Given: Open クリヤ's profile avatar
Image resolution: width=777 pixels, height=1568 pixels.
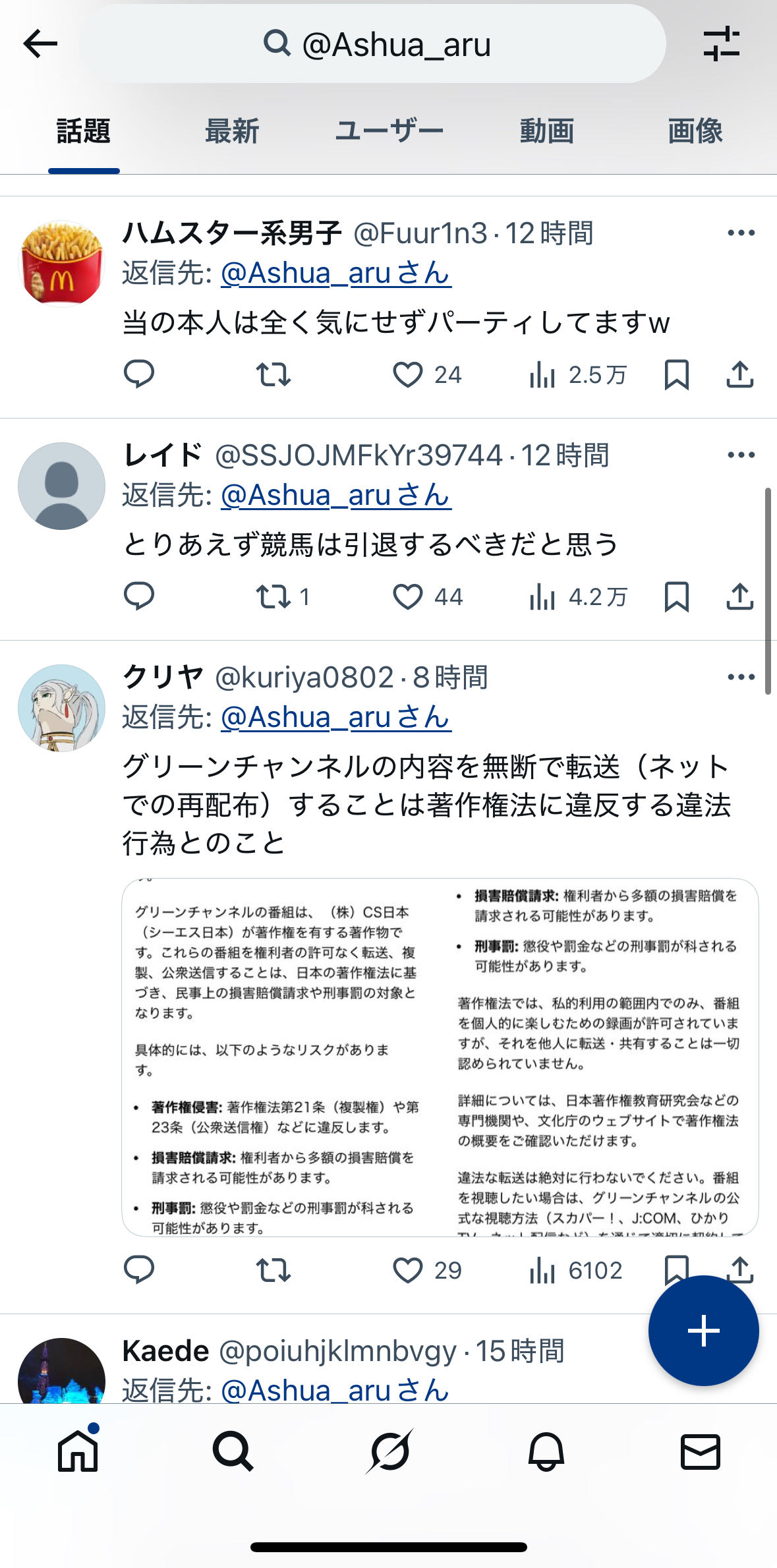Looking at the screenshot, I should (x=61, y=708).
